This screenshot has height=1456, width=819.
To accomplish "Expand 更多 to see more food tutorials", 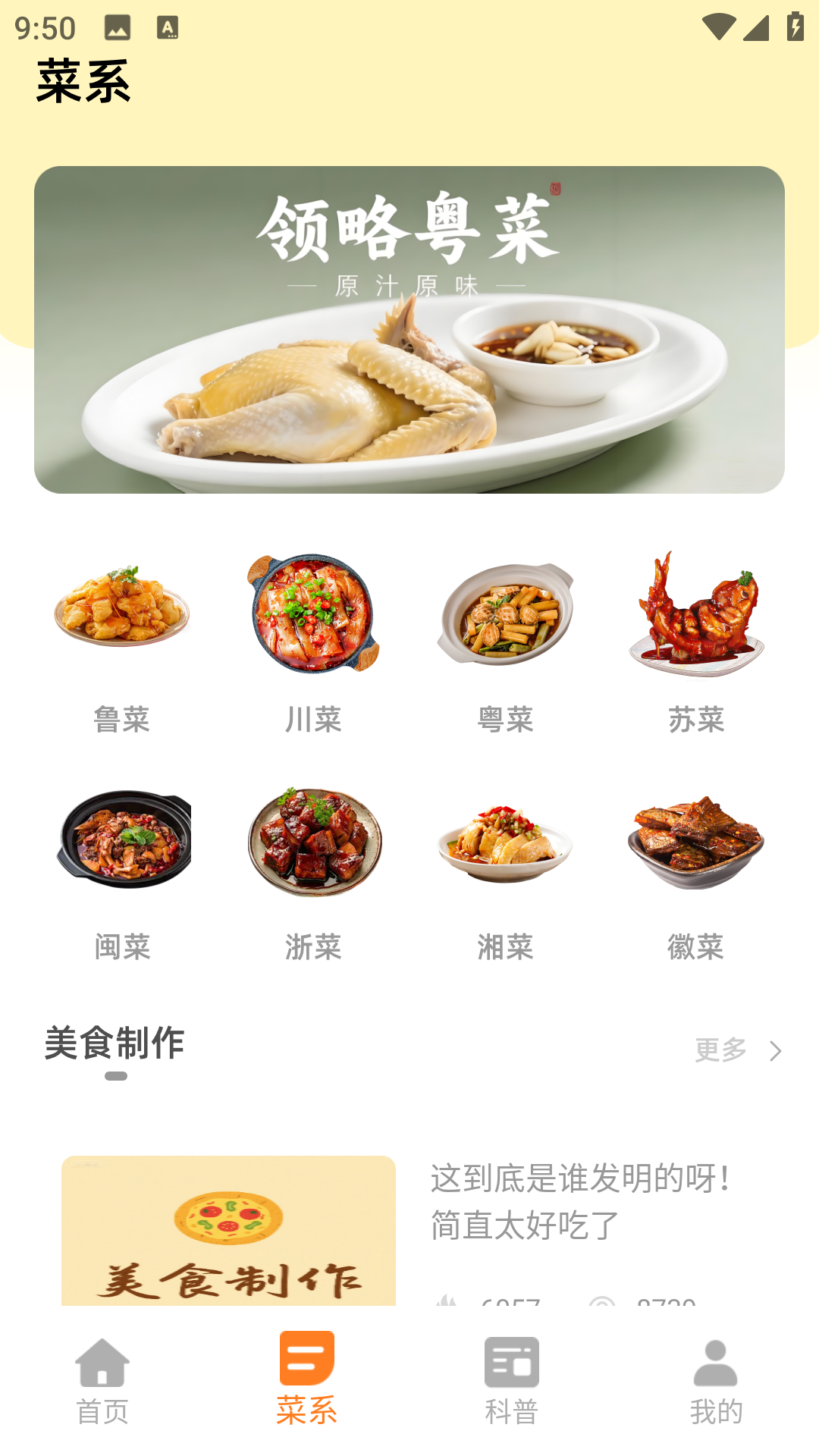I will (719, 1050).
